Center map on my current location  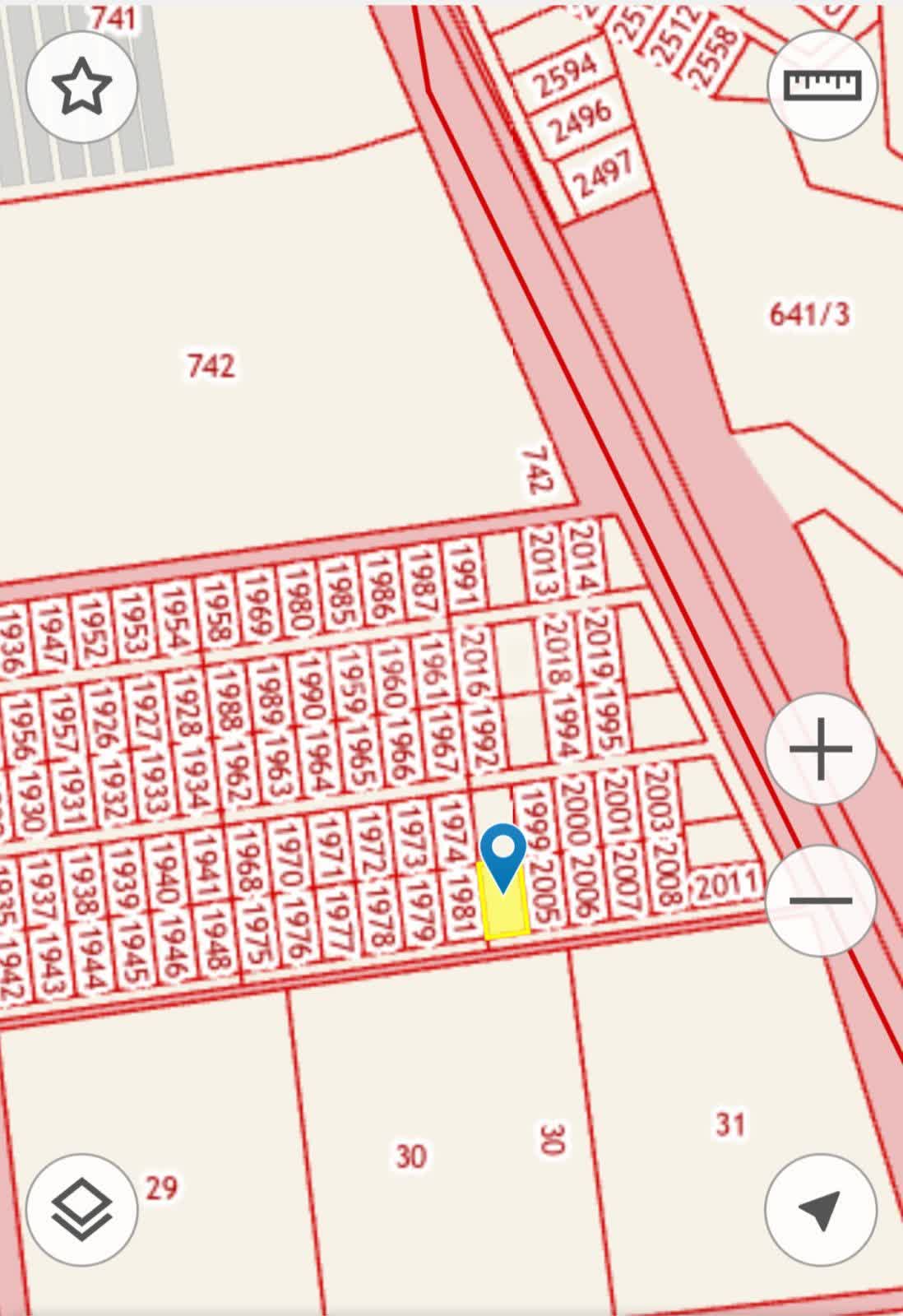pyautogui.click(x=820, y=1209)
